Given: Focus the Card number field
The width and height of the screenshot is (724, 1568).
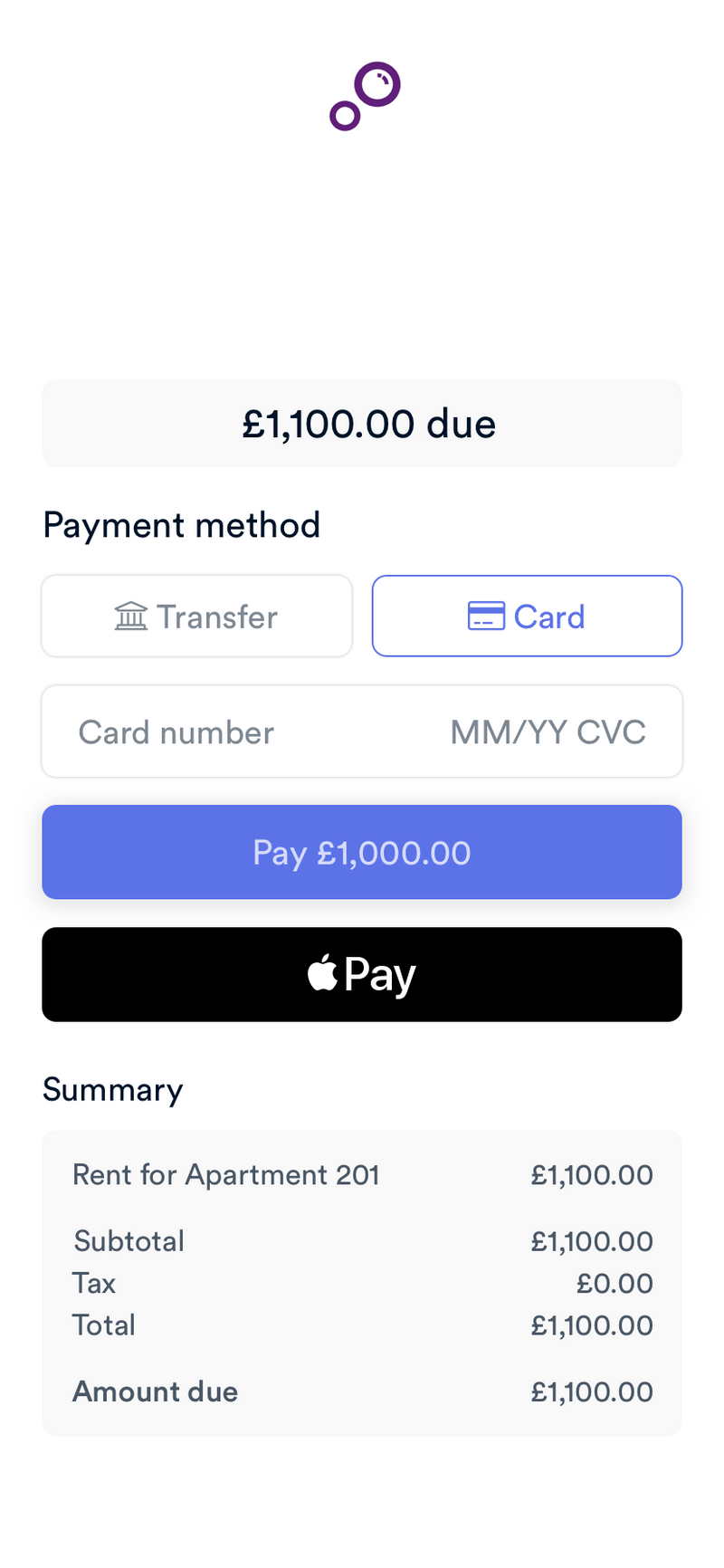Looking at the screenshot, I should [x=226, y=732].
